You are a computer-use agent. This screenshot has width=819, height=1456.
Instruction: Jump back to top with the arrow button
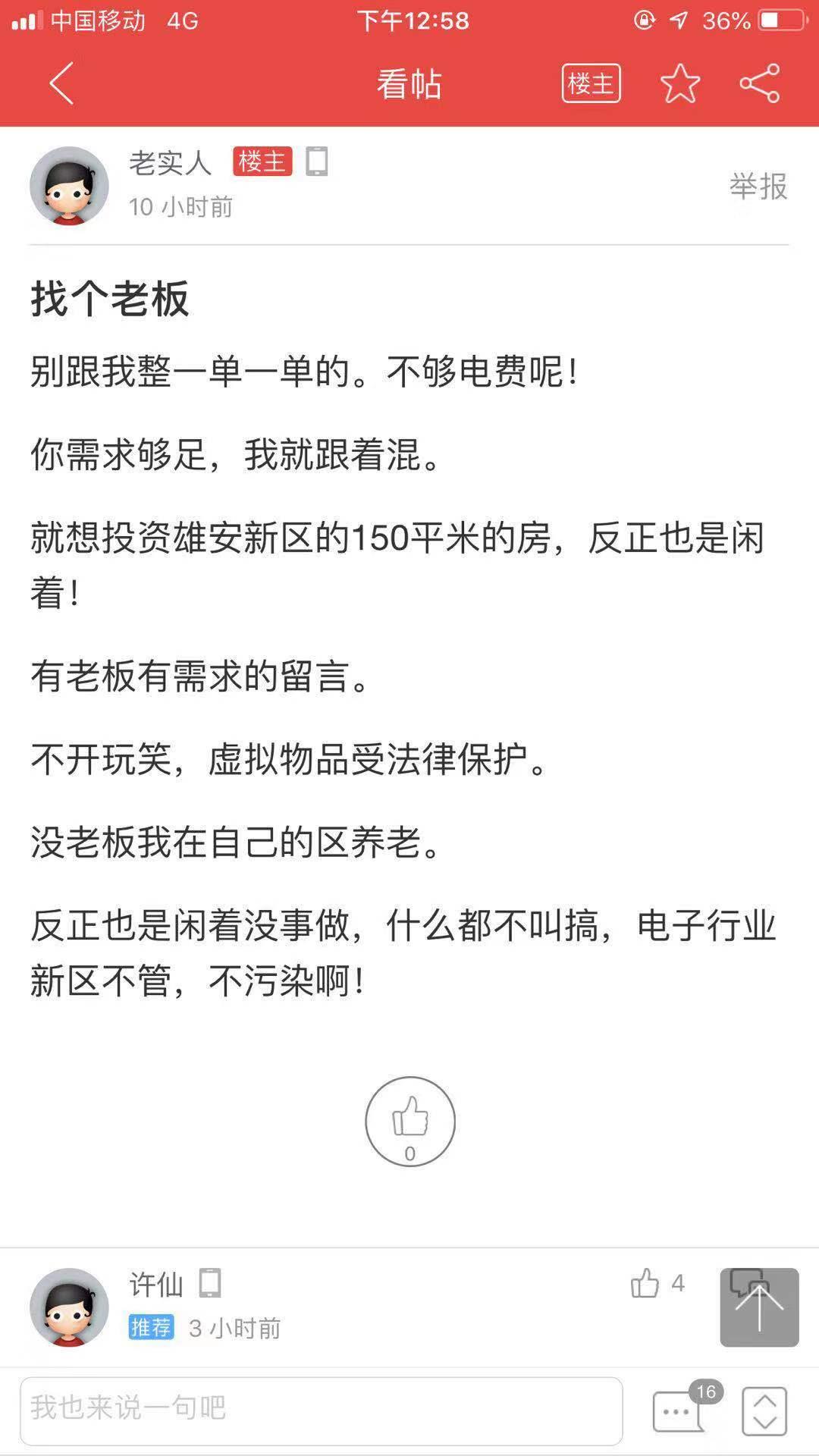(x=759, y=1307)
